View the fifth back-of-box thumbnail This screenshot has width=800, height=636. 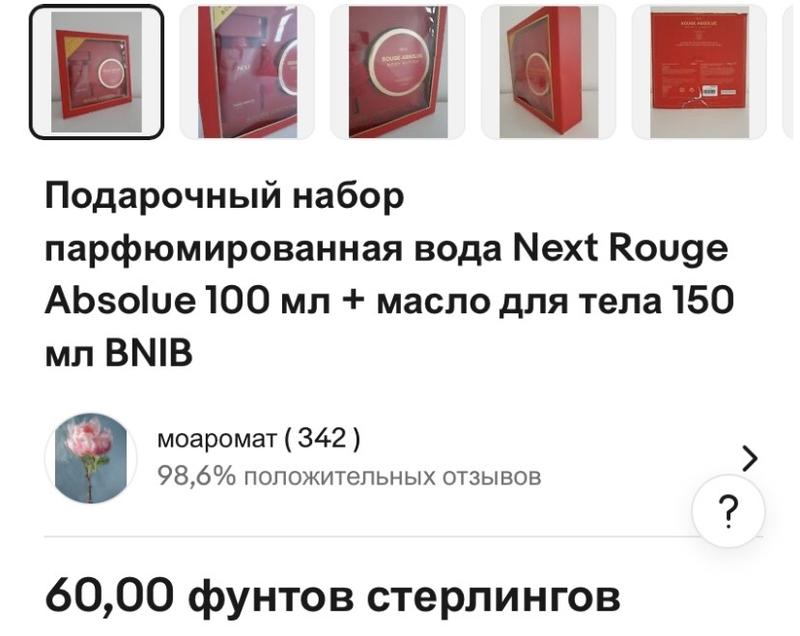click(699, 72)
